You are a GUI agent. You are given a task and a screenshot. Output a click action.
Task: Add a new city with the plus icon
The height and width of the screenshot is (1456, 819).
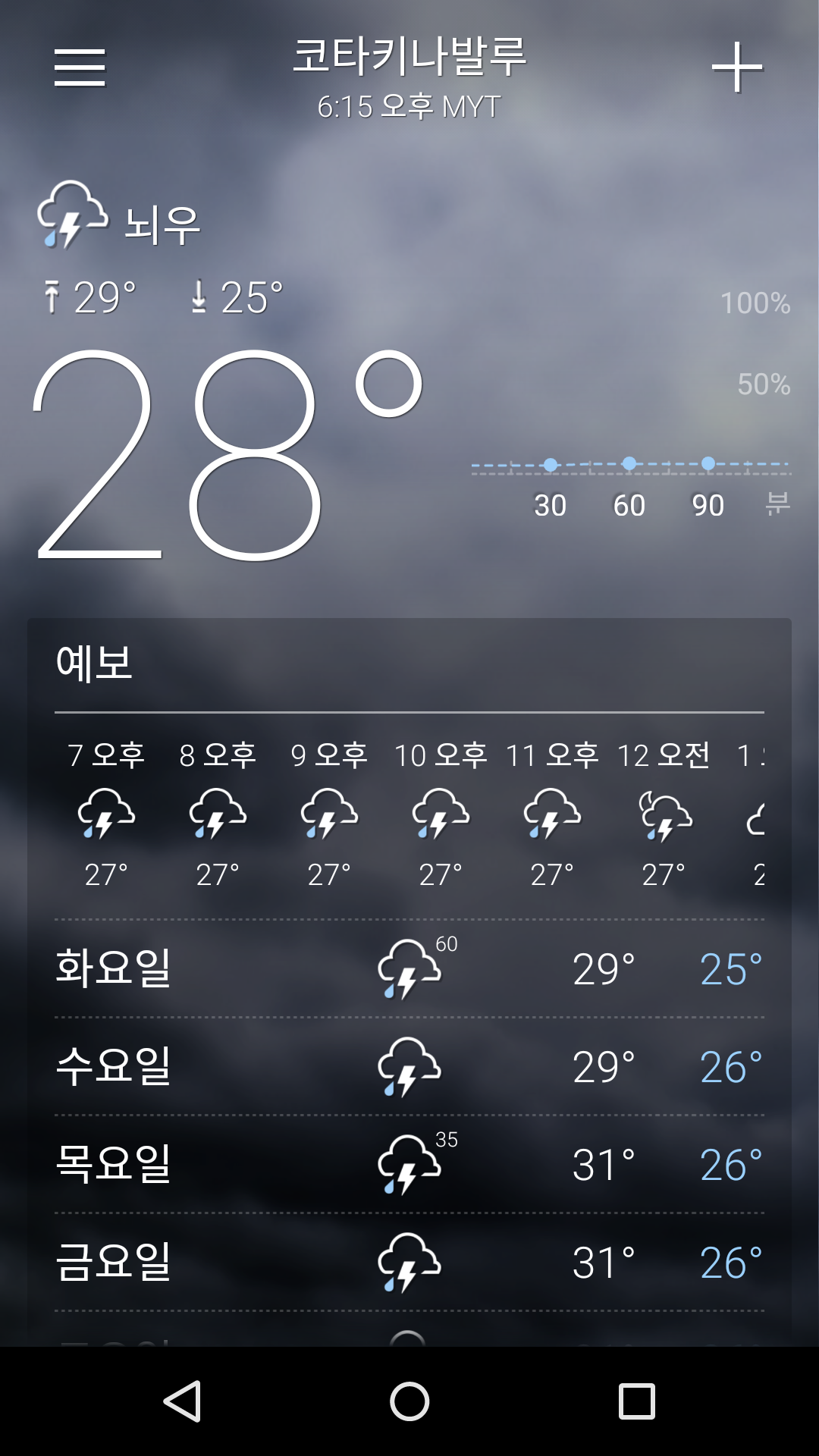[x=736, y=67]
